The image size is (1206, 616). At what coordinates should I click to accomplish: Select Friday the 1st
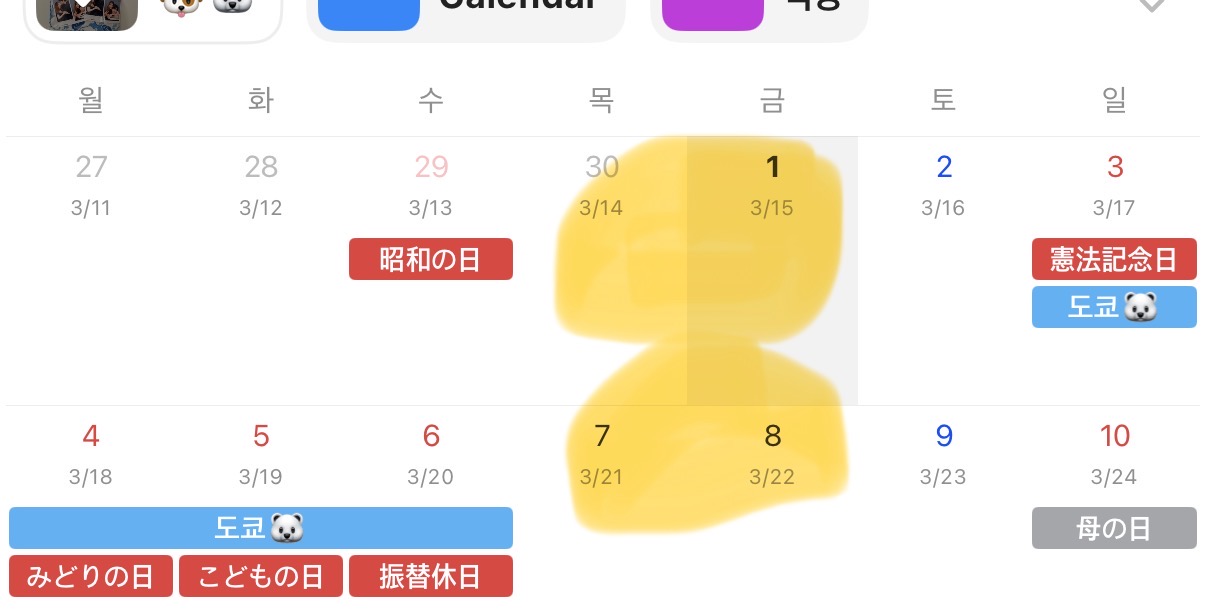[x=772, y=270]
